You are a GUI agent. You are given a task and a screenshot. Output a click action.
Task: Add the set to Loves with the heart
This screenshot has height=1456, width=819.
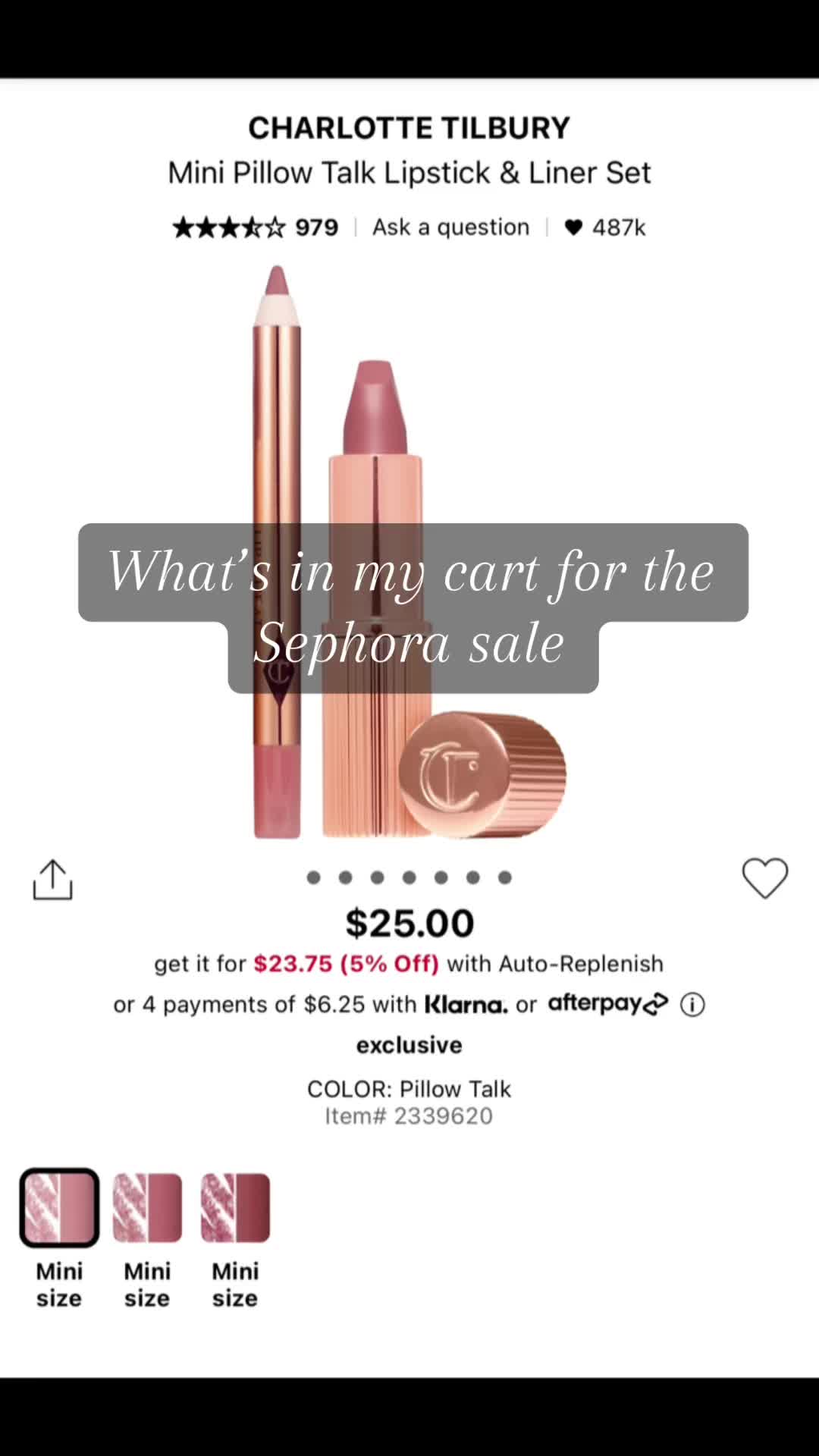click(x=764, y=878)
